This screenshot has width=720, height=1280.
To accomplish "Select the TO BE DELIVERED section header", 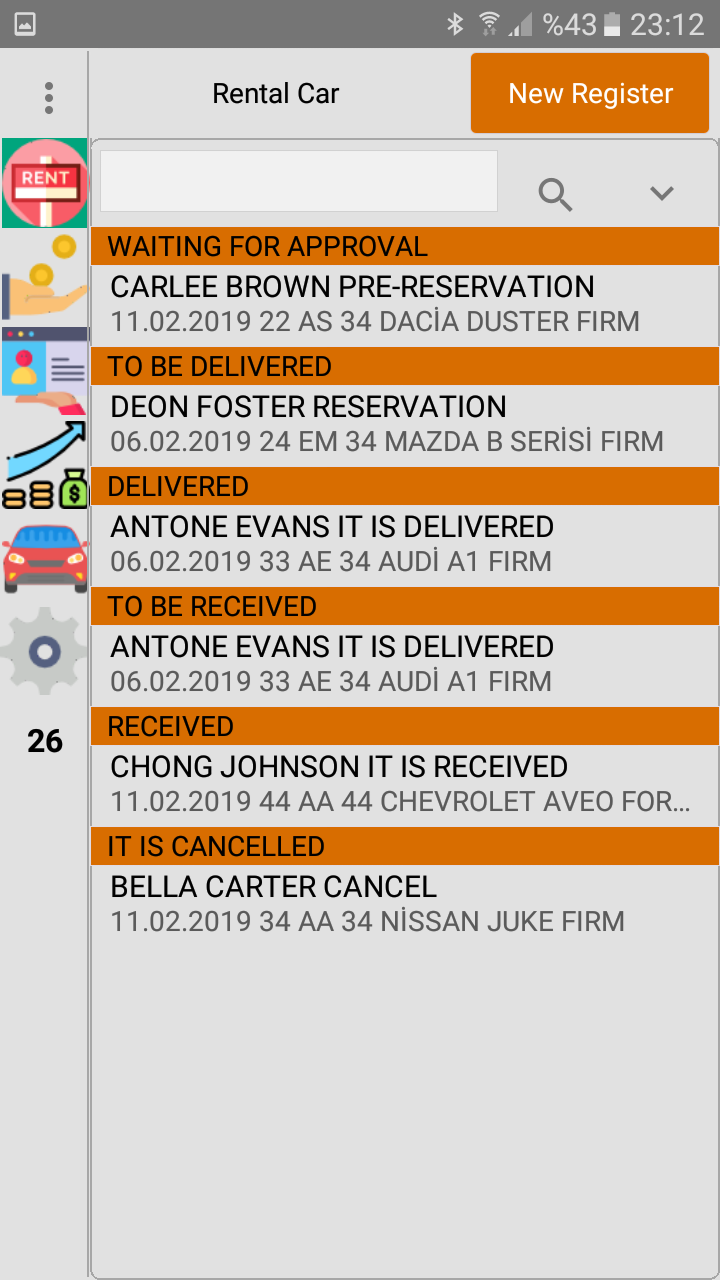I will click(404, 366).
